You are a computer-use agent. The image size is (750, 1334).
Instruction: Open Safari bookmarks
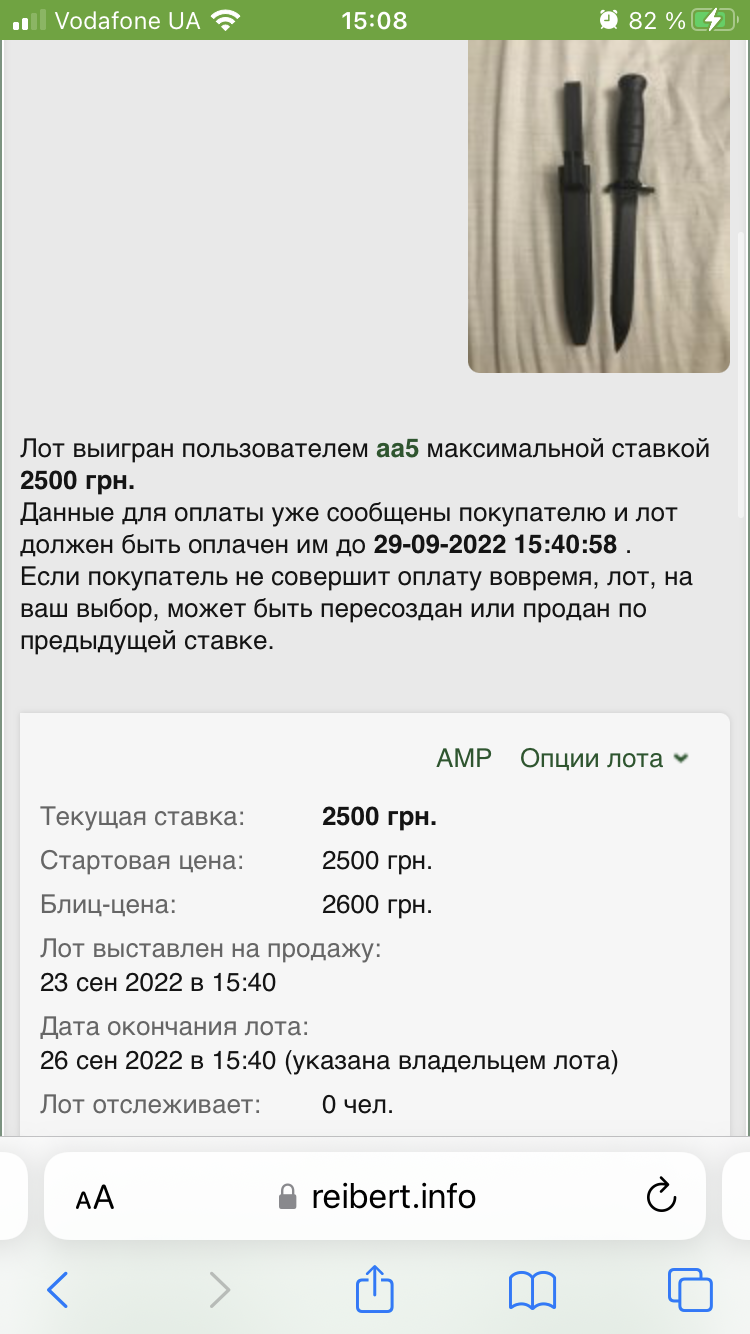532,1290
